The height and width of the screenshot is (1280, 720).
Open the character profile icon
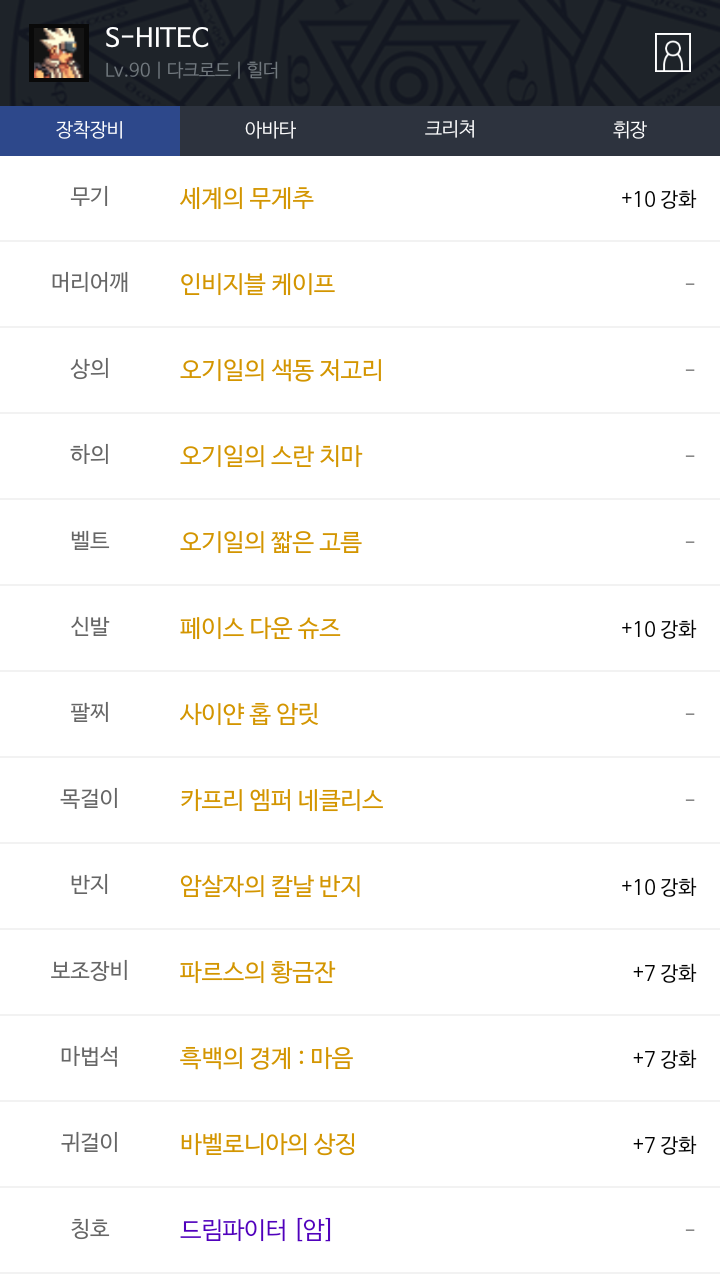coord(672,53)
